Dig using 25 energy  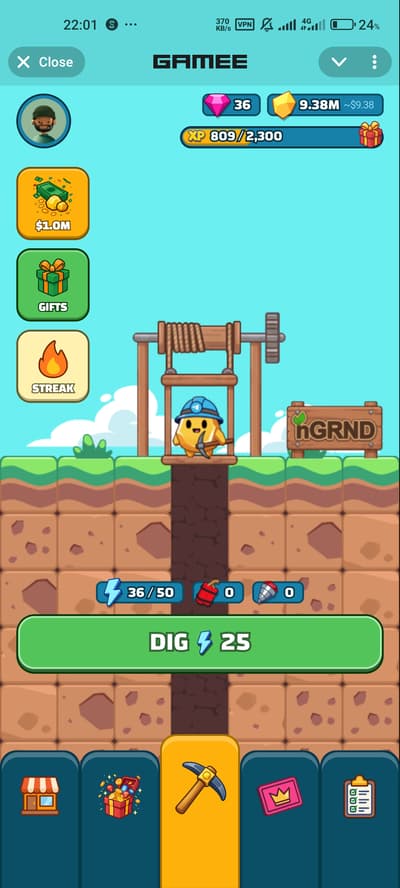[x=200, y=643]
